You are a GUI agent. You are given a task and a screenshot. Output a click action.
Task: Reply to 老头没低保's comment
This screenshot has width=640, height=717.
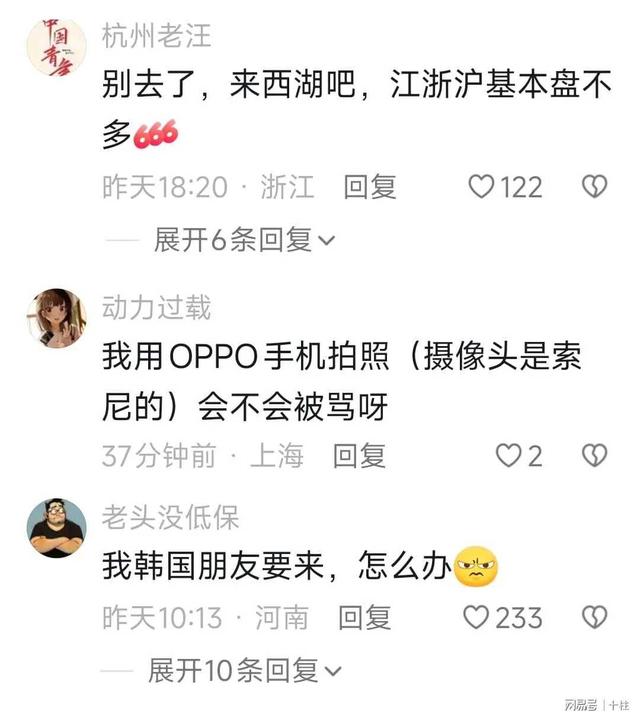point(365,617)
